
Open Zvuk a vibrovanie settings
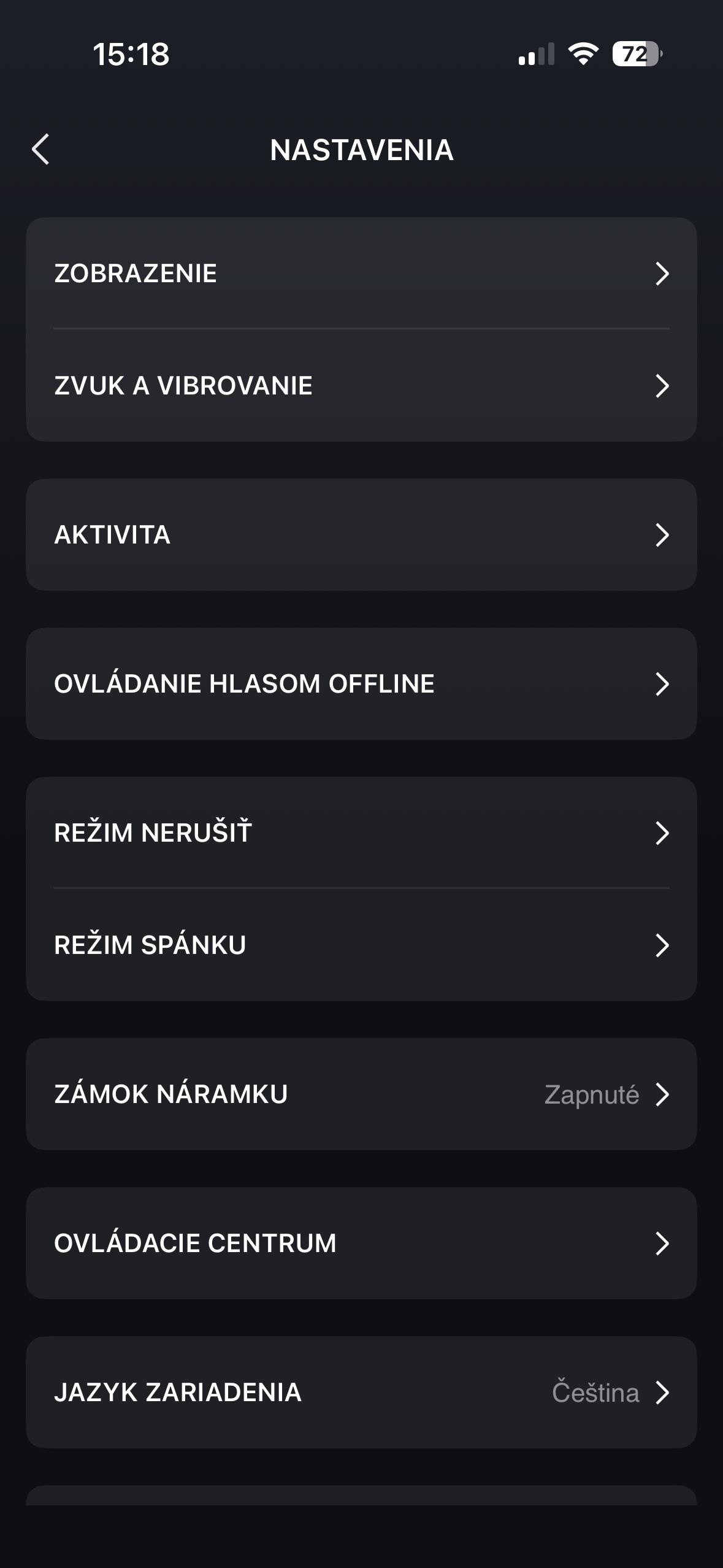(361, 386)
